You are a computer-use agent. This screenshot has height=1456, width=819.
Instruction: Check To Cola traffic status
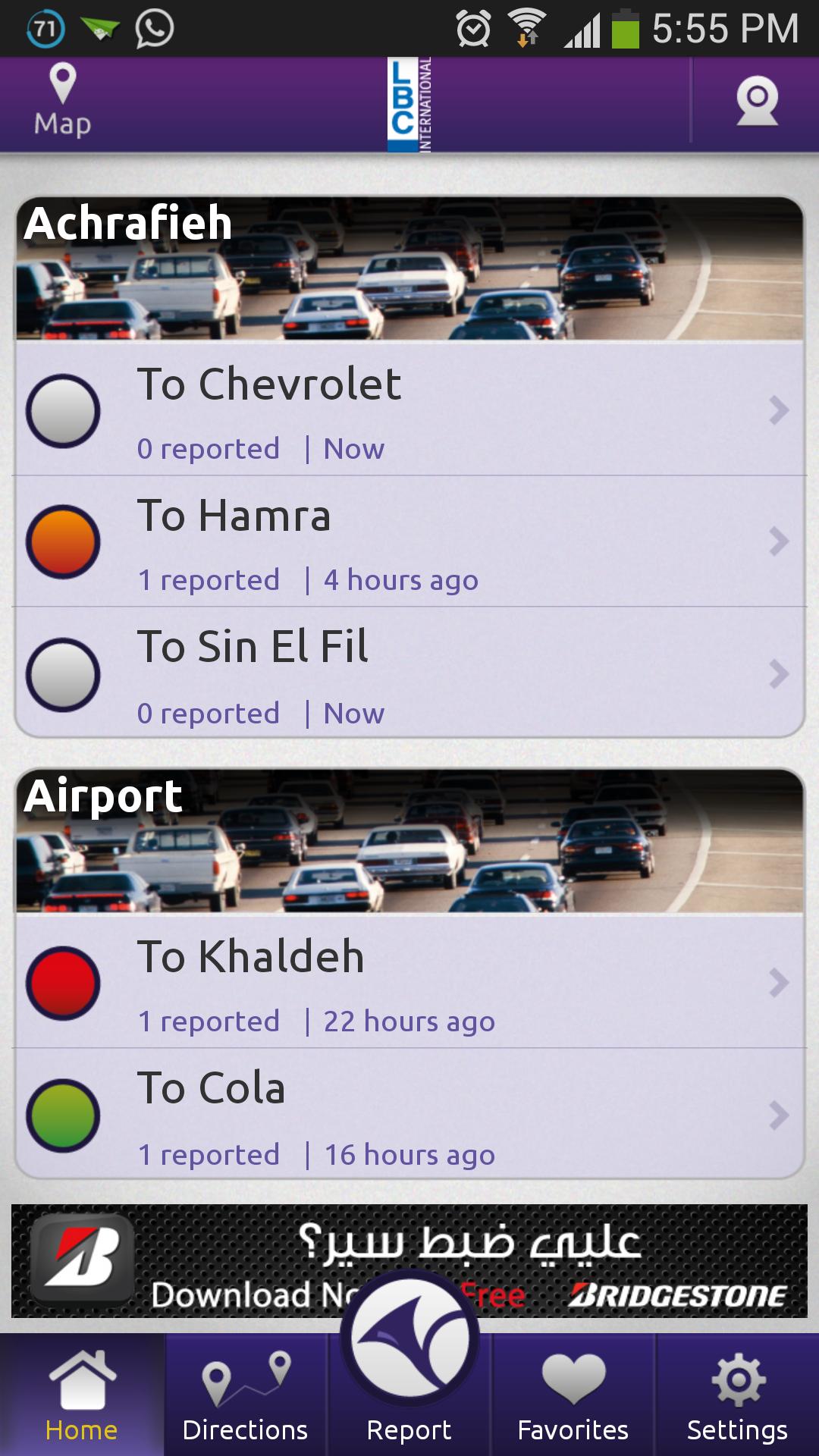pos(409,1115)
